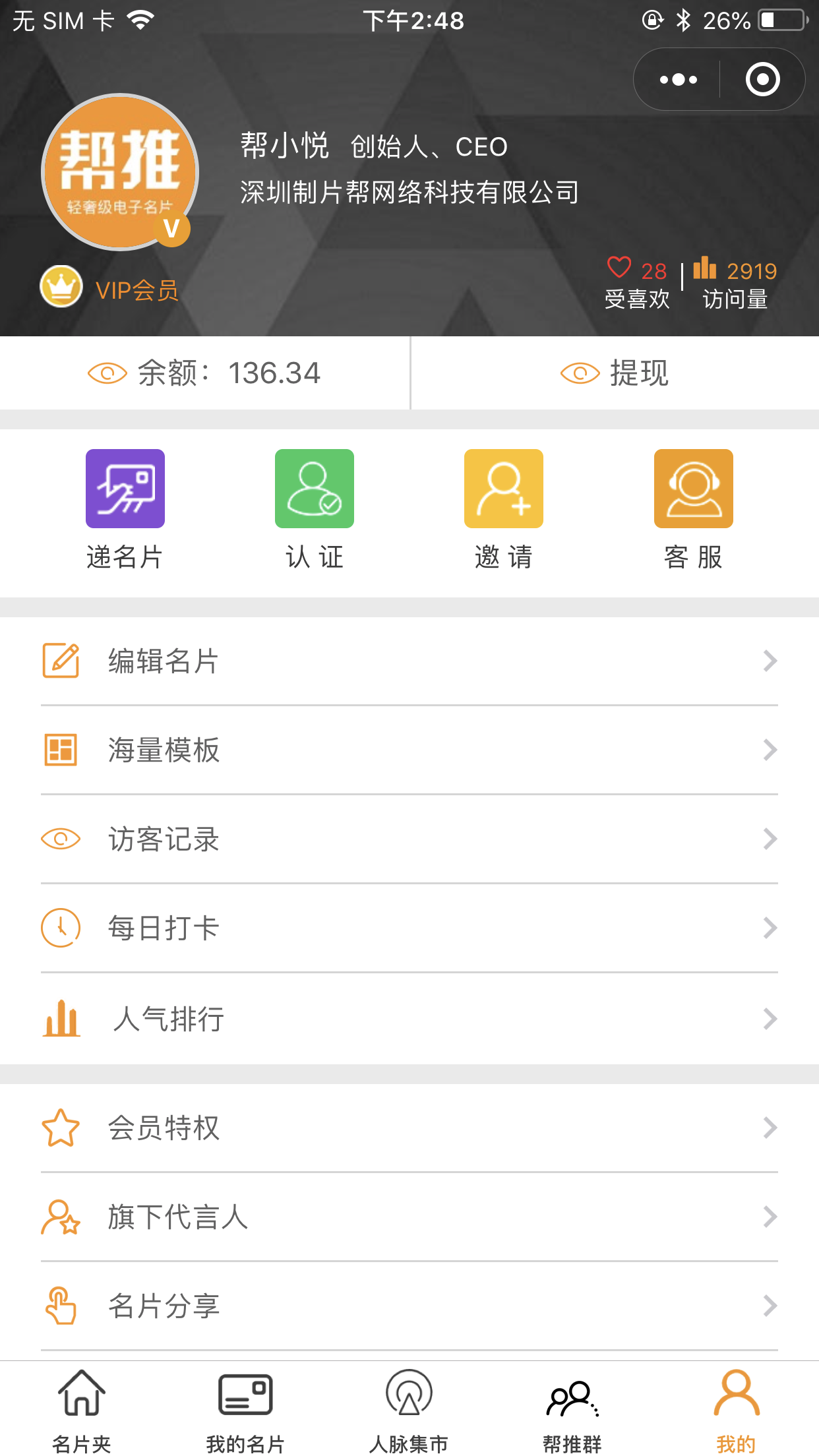Image resolution: width=819 pixels, height=1456 pixels.
Task: Close the mini program via circle icon
Action: tap(762, 80)
